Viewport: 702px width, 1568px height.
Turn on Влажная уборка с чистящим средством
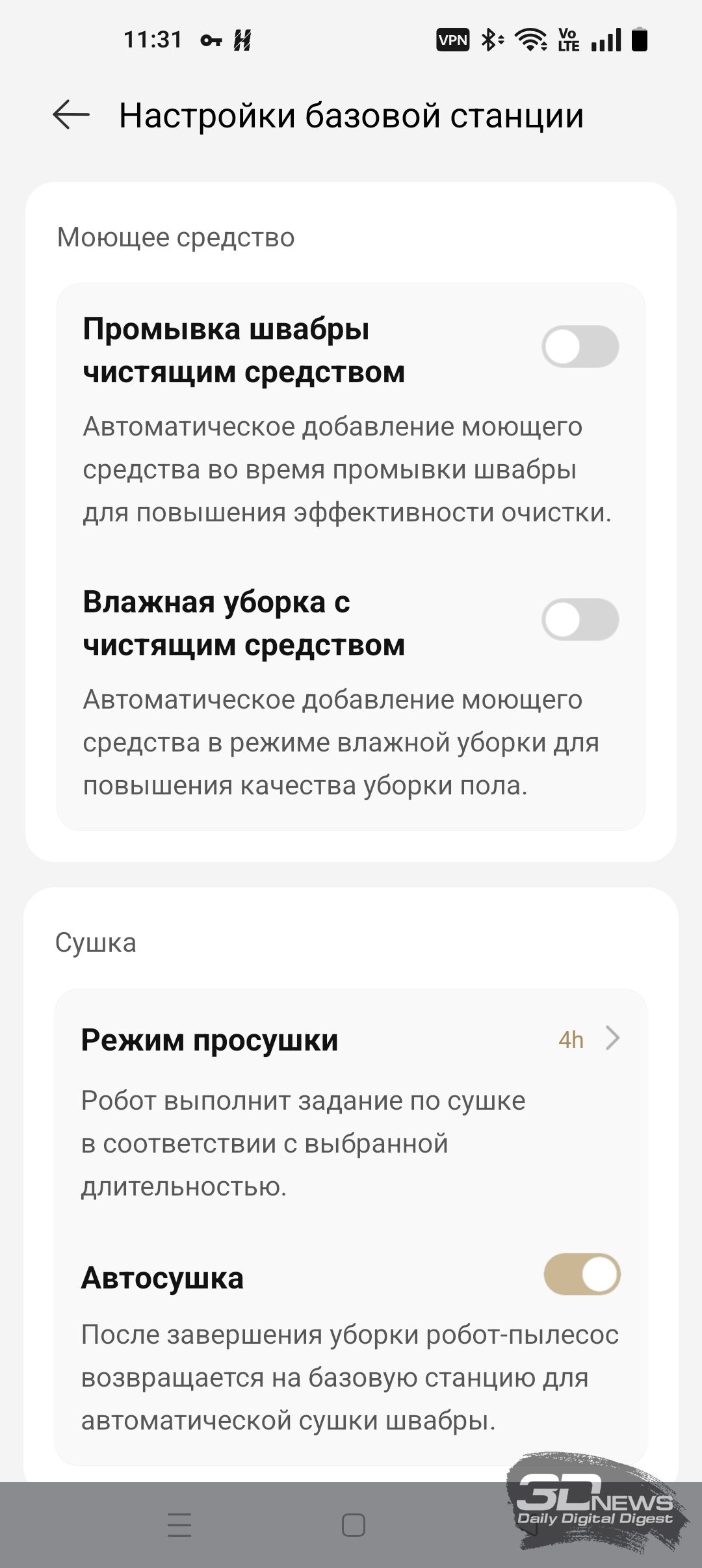(580, 620)
